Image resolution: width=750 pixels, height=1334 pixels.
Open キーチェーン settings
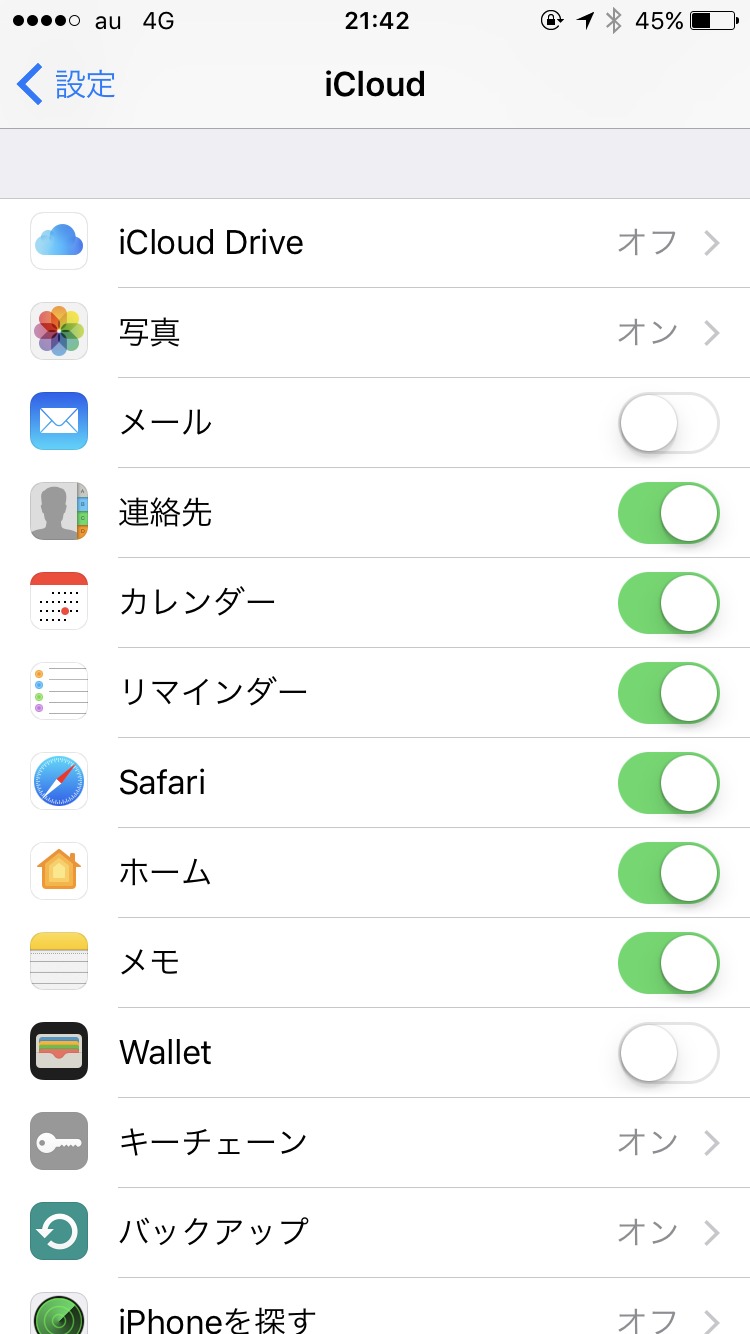(x=375, y=1143)
